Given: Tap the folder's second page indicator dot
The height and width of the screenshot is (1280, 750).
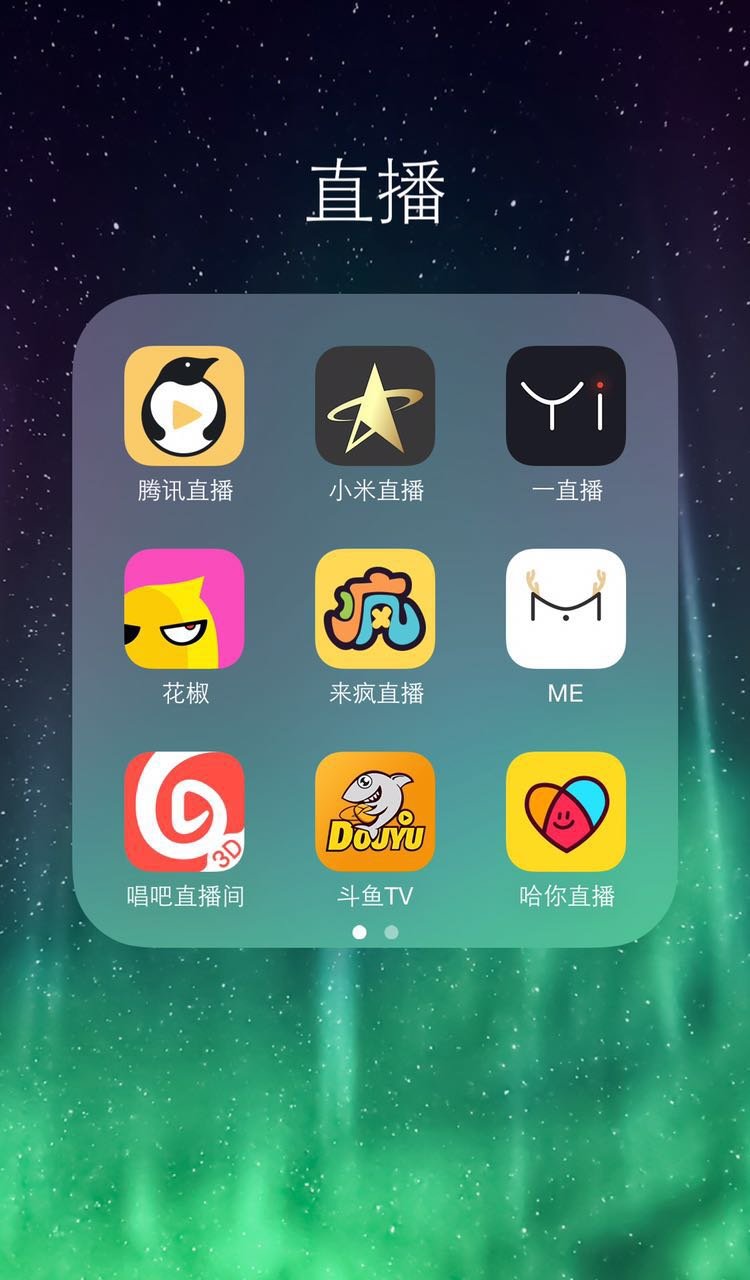Looking at the screenshot, I should (x=391, y=932).
